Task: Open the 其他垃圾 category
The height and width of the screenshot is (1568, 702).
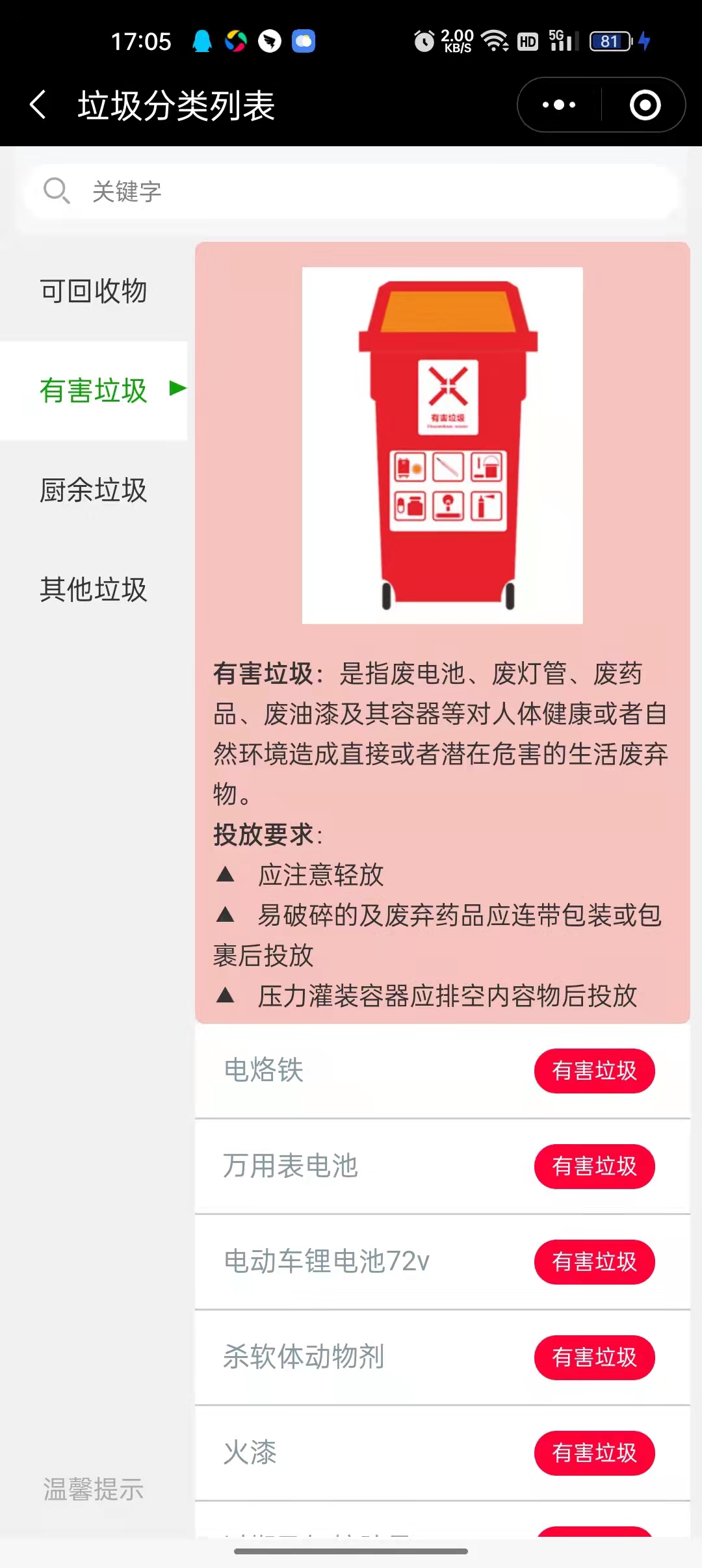Action: click(x=94, y=590)
